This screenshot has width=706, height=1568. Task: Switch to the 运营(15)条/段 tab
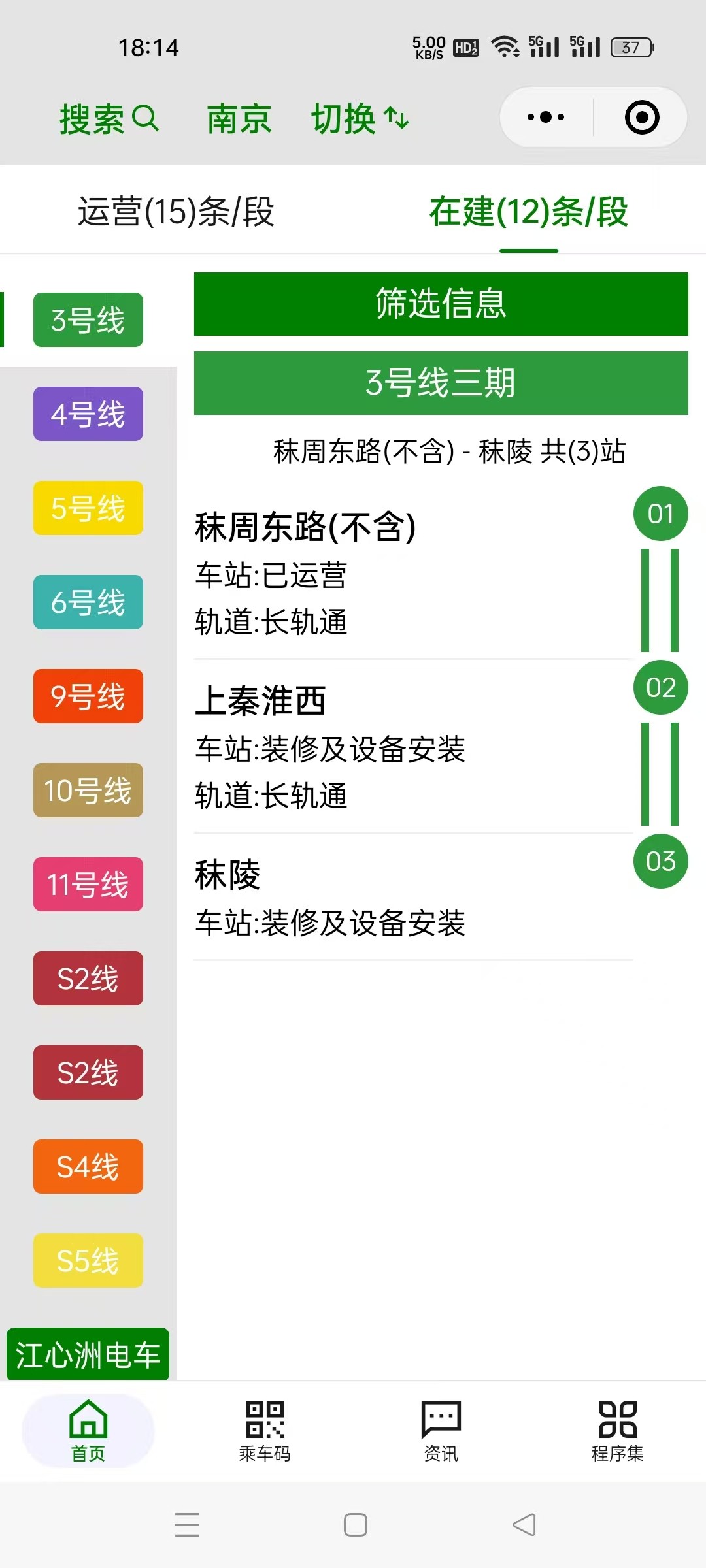click(x=176, y=212)
